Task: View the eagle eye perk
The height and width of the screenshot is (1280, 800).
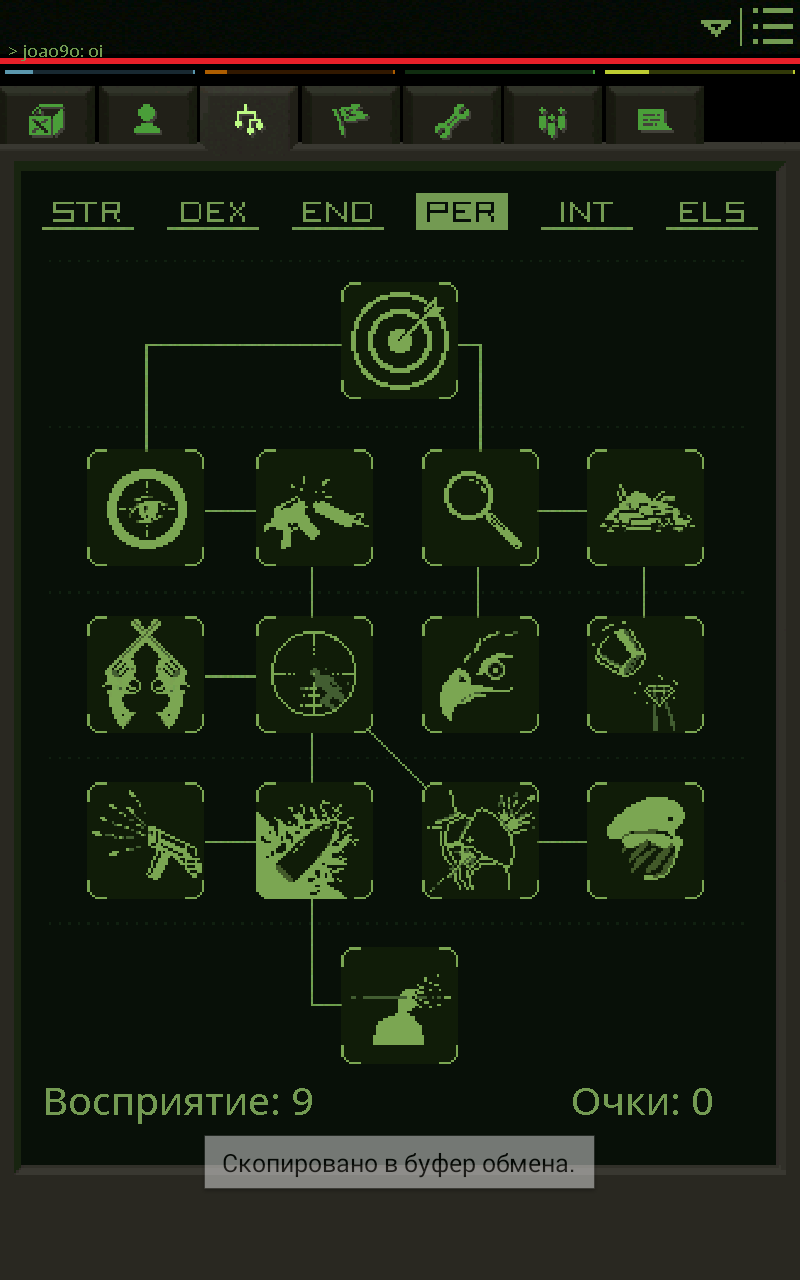Action: (480, 674)
